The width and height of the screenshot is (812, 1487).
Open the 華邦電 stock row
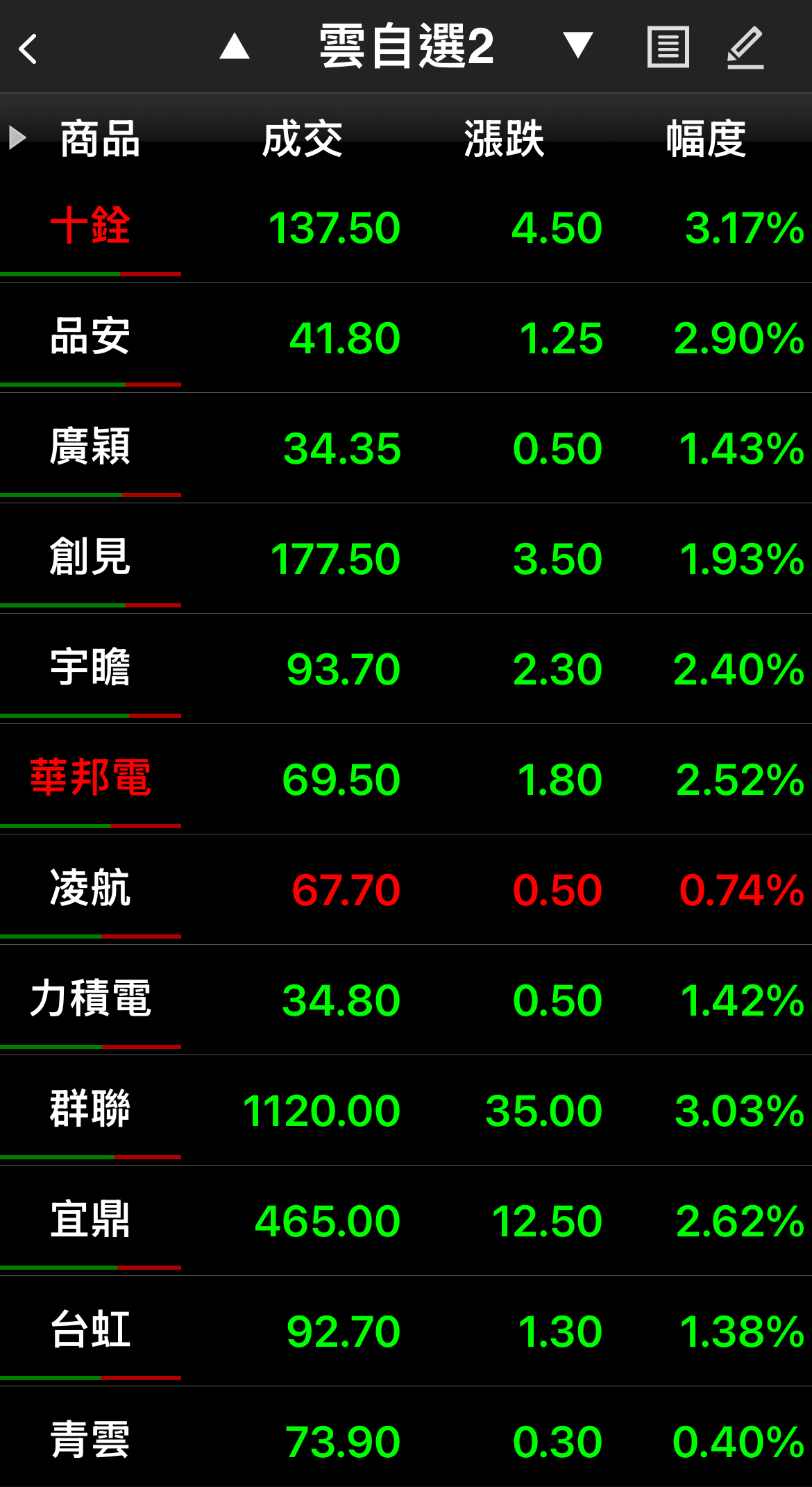coord(406,779)
